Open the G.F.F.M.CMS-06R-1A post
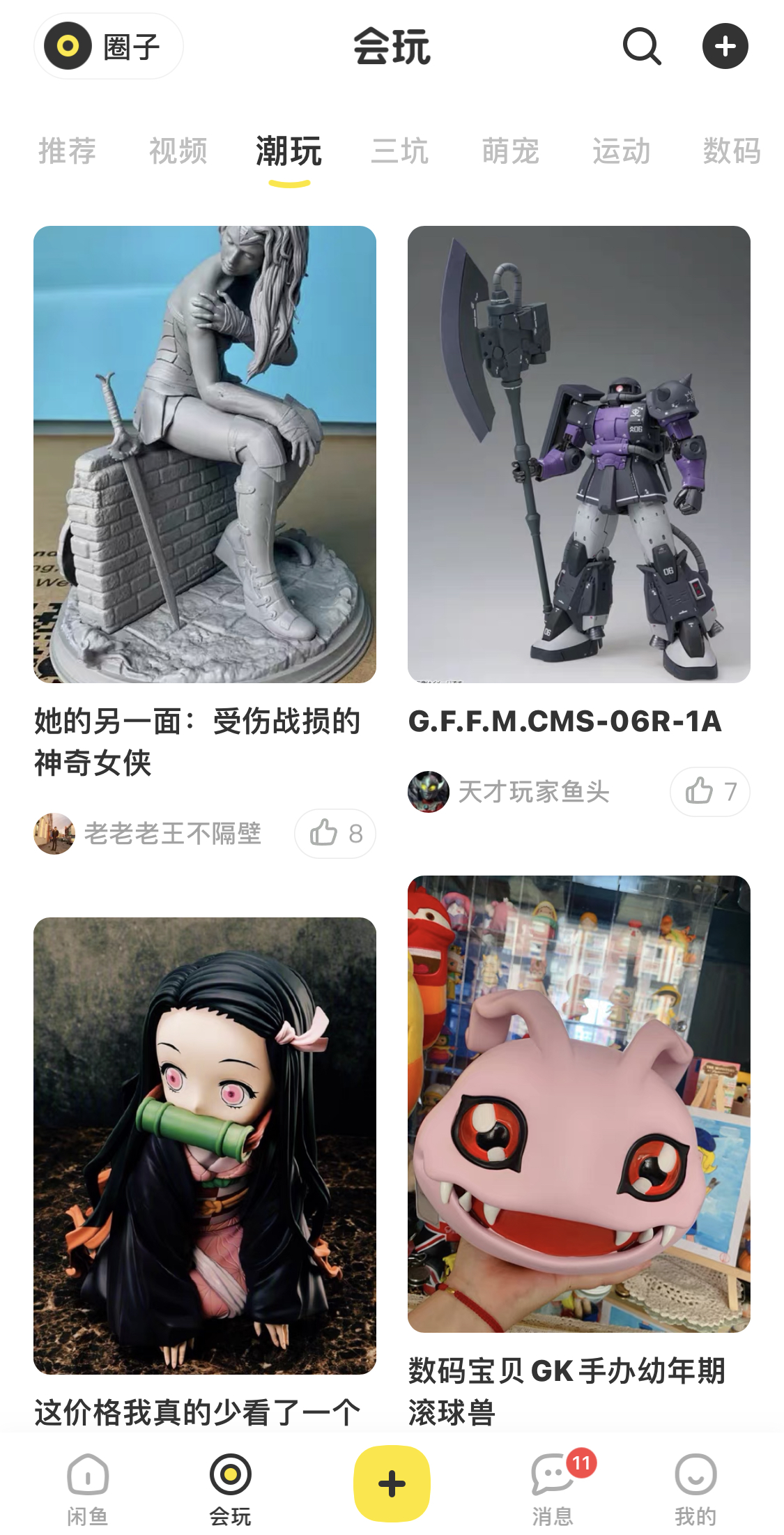Viewport: 784px width, 1535px height. [x=578, y=455]
